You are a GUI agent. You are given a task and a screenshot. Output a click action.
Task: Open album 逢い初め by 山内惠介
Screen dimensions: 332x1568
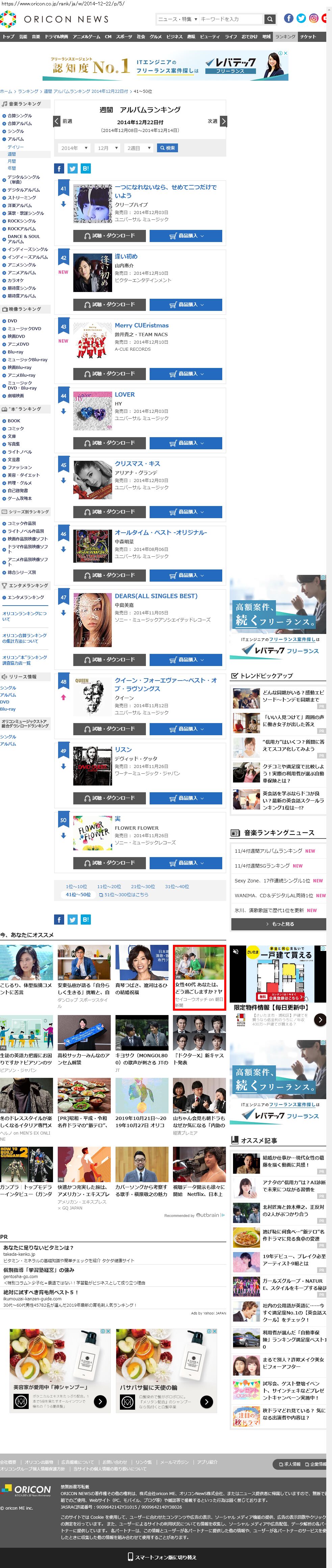click(126, 256)
